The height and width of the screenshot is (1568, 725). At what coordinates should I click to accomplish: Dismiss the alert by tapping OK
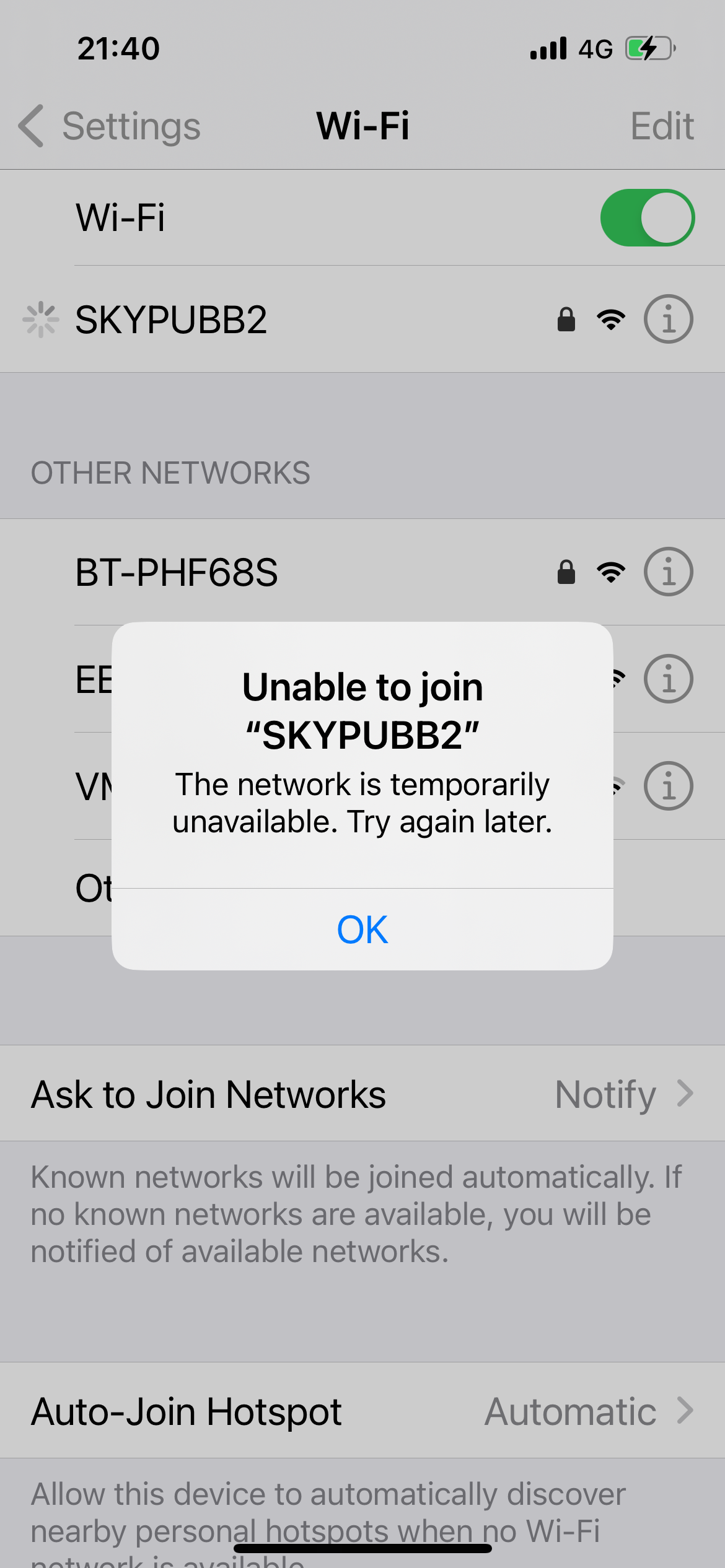pos(362,929)
